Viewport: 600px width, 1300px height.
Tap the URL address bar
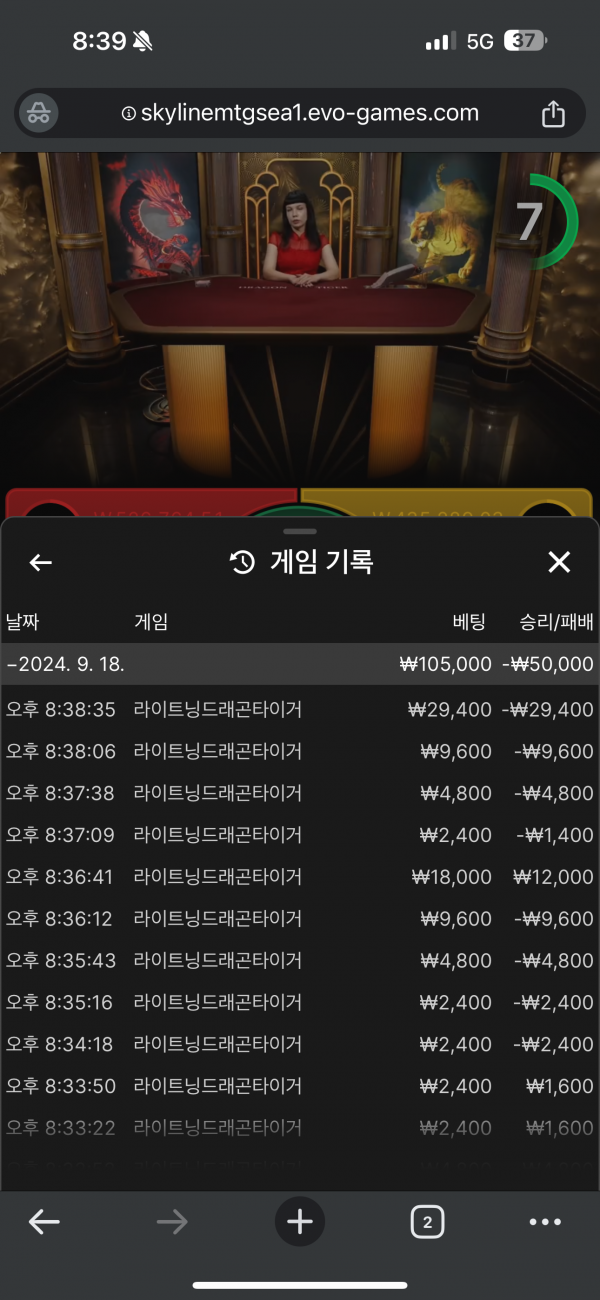300,114
